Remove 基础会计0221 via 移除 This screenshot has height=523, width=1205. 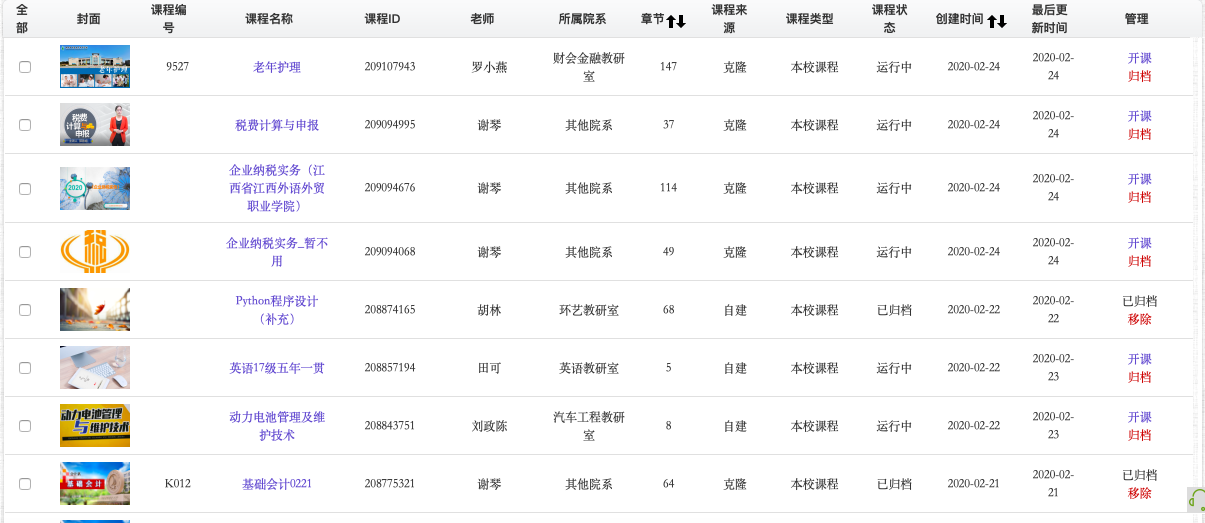pos(1139,493)
